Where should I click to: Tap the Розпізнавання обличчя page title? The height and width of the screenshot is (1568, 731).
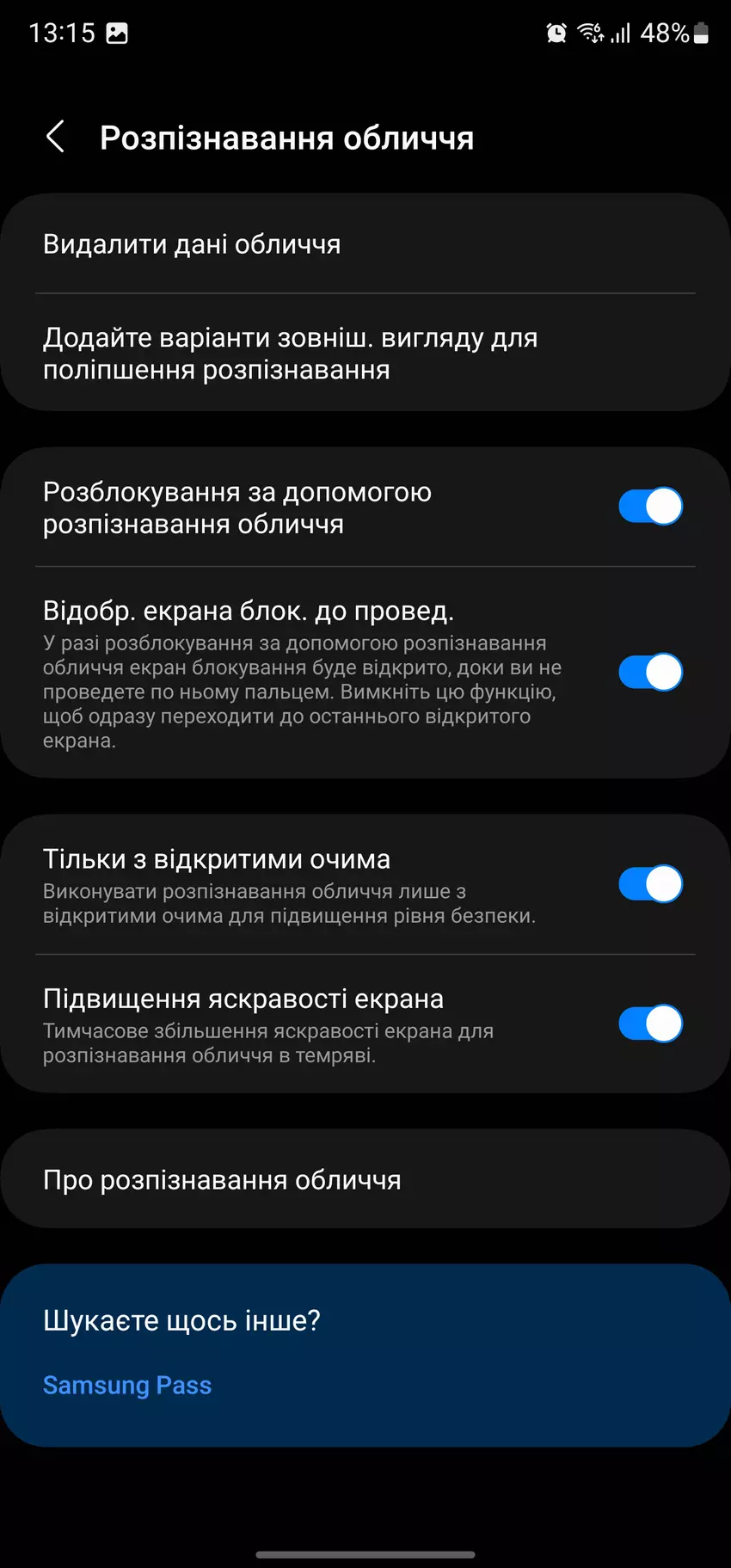(x=287, y=137)
